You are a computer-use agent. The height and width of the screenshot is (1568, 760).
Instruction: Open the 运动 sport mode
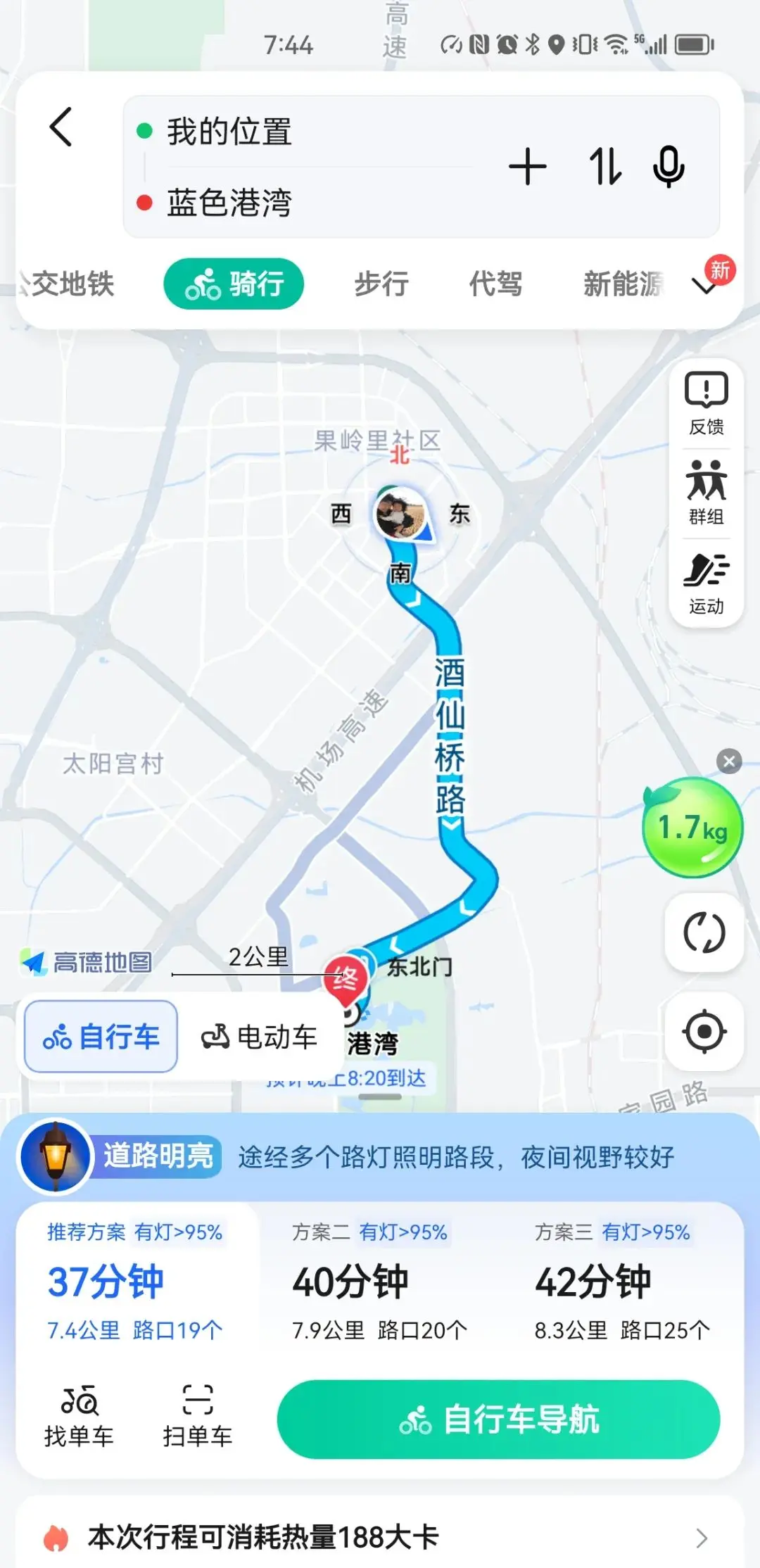[706, 583]
